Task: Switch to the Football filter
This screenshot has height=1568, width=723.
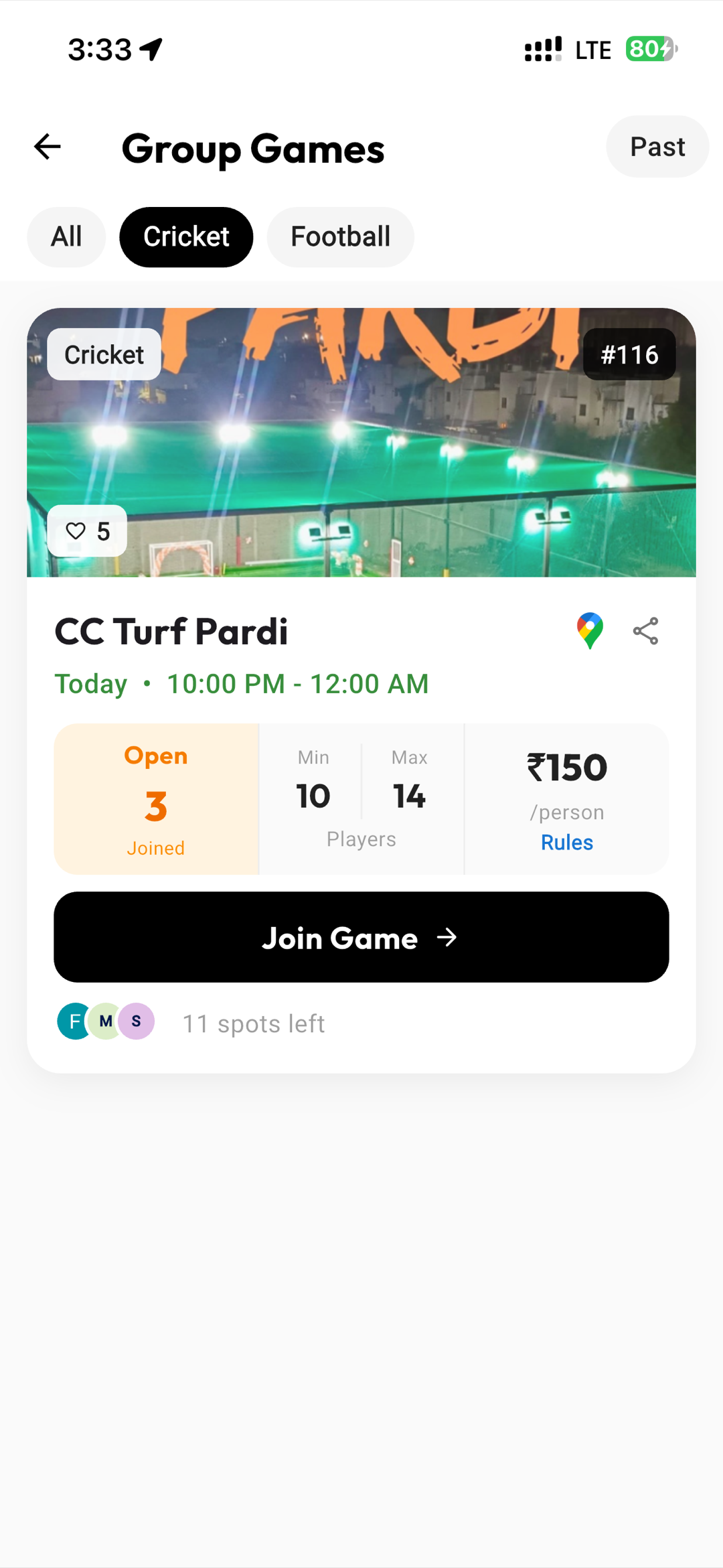Action: pyautogui.click(x=340, y=236)
